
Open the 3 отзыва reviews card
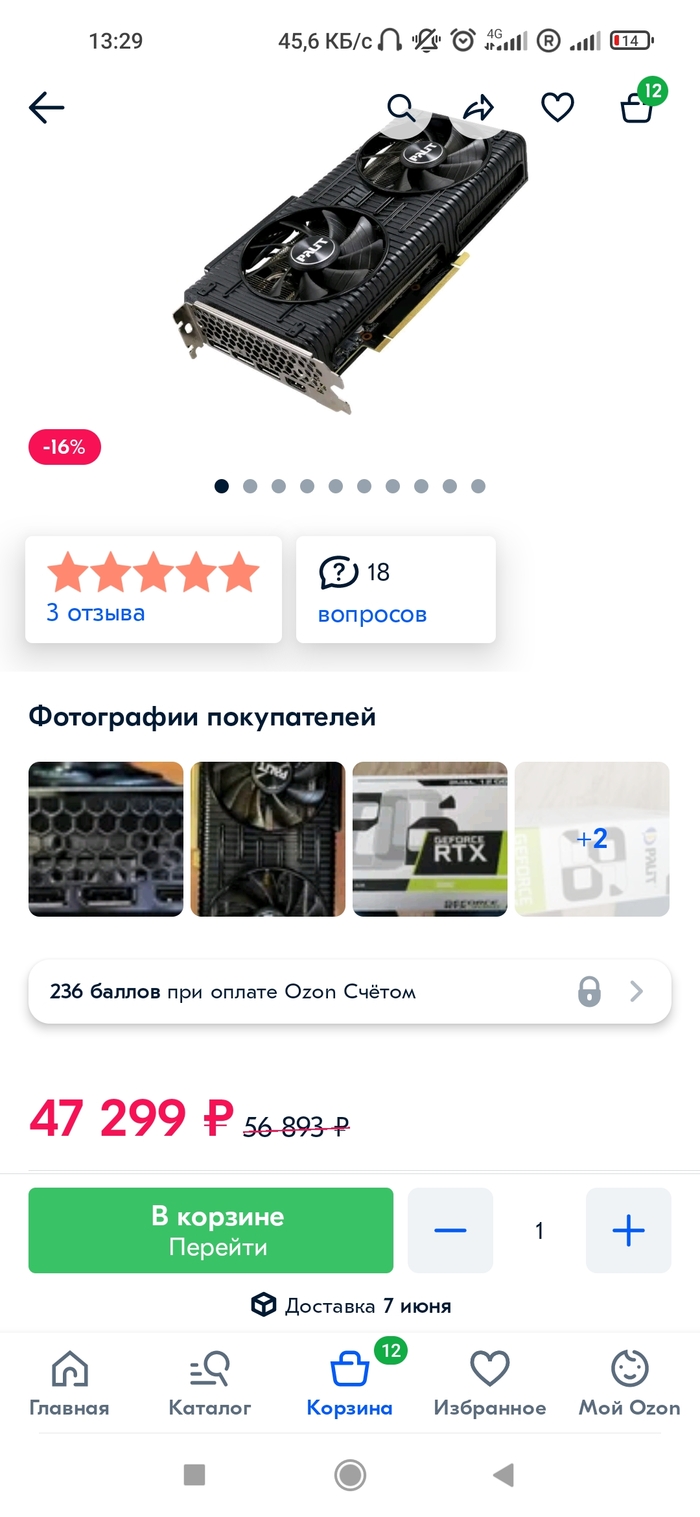pos(153,589)
